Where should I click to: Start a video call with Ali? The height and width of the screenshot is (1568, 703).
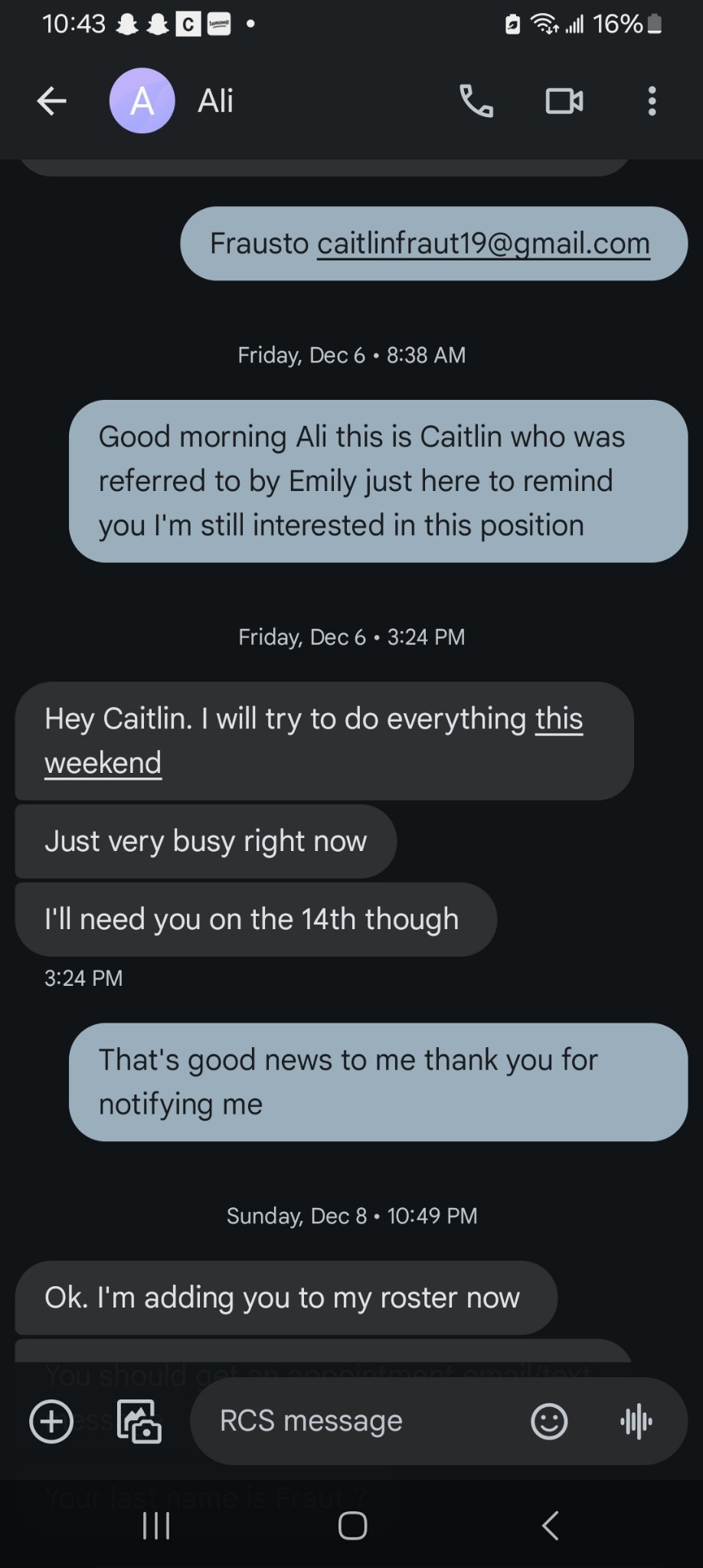click(x=564, y=101)
